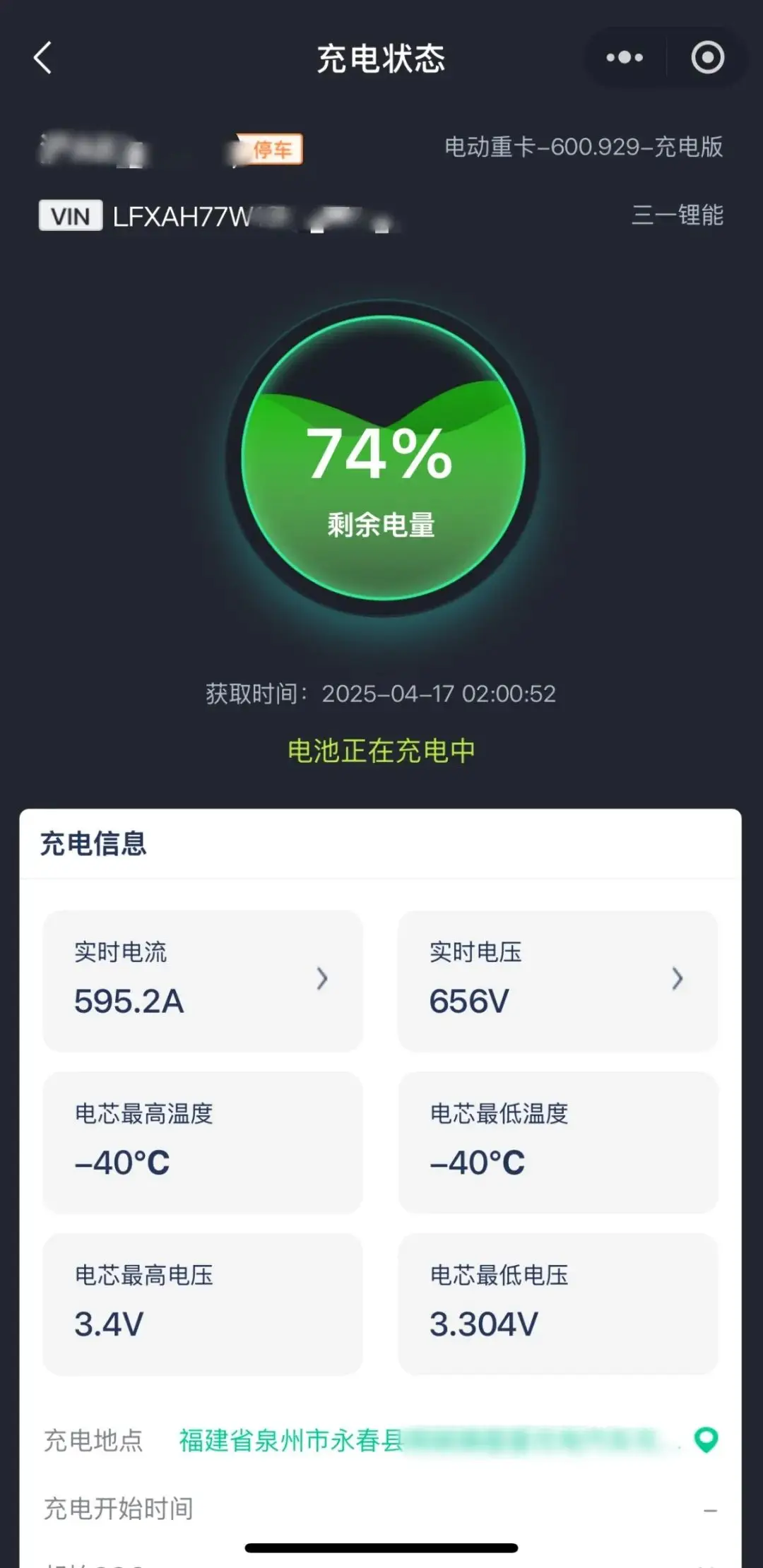Open the 实时电流 595.2A details card
Viewport: 763px width, 1568px height.
203,980
